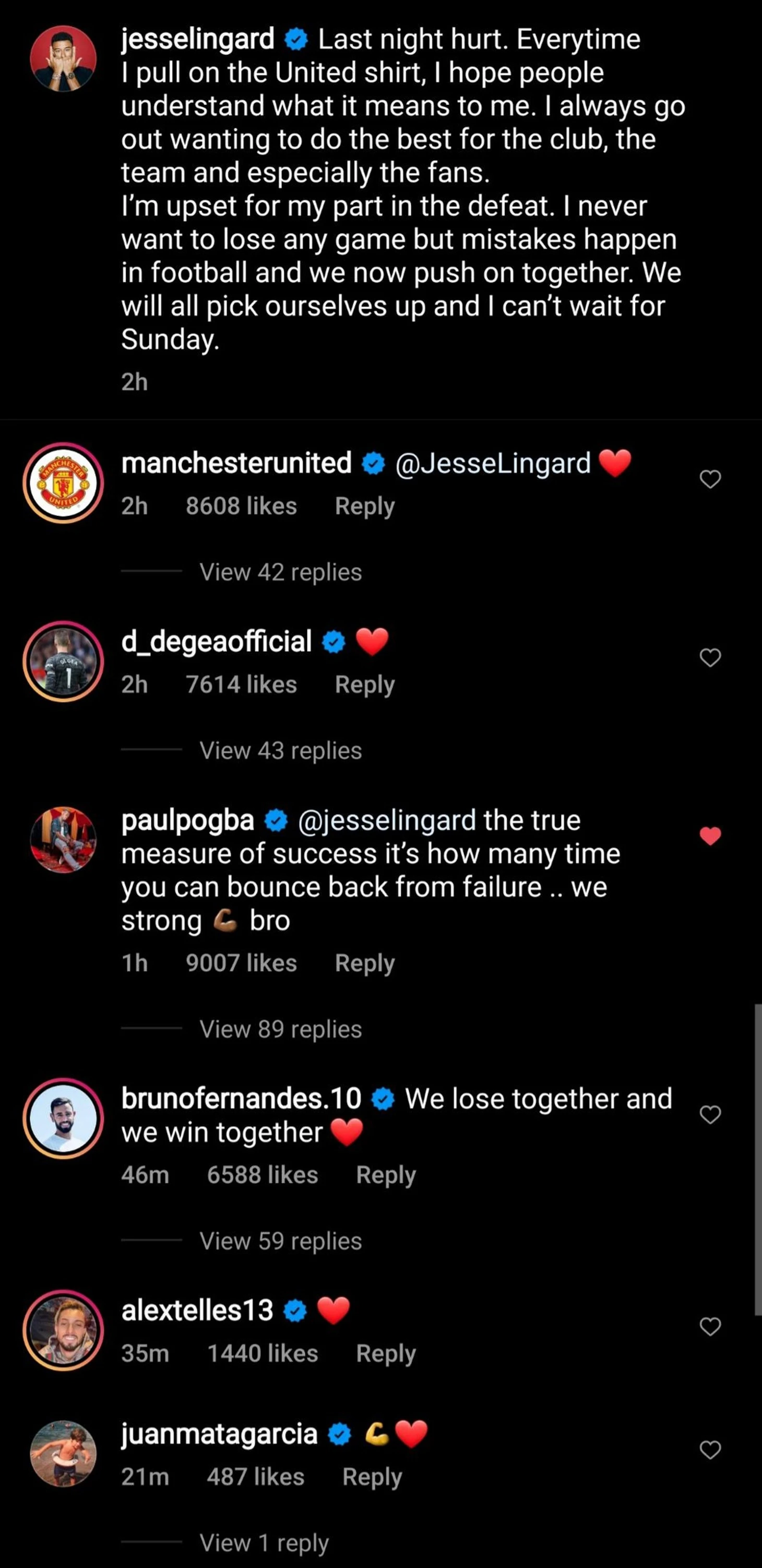Like alextelles13's comment

click(x=710, y=1326)
